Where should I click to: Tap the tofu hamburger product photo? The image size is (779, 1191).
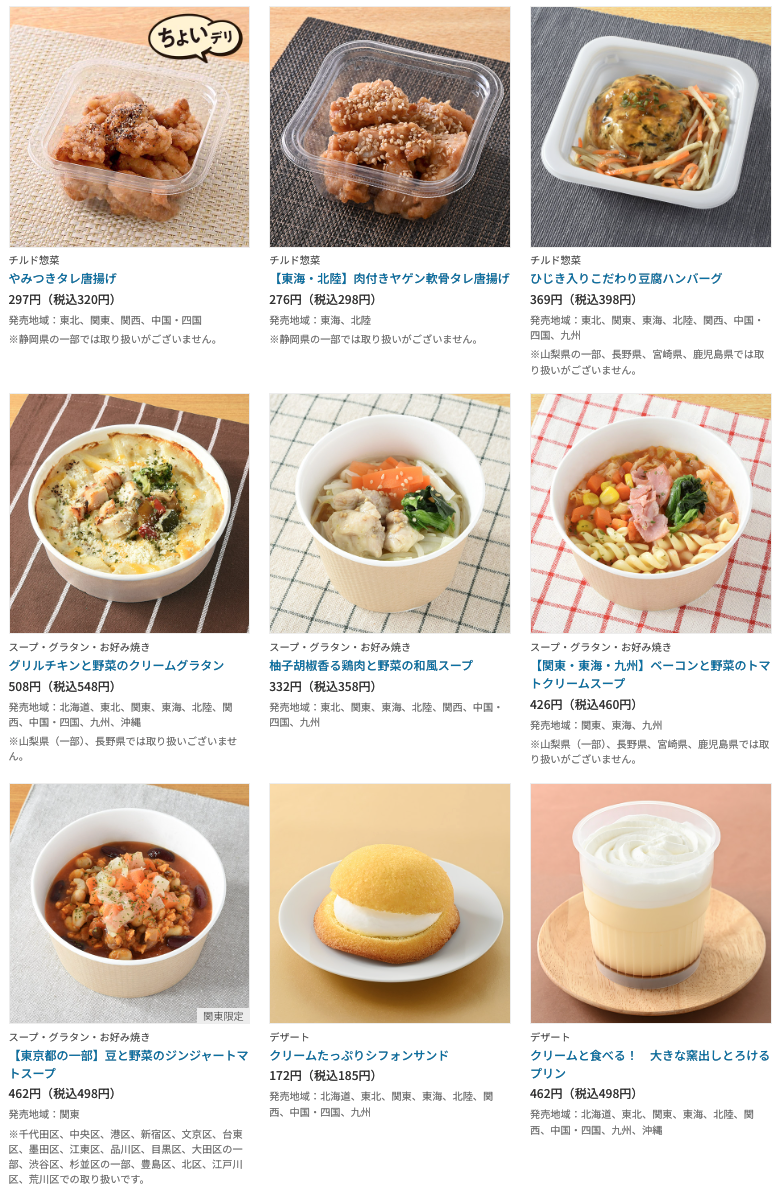click(x=650, y=127)
